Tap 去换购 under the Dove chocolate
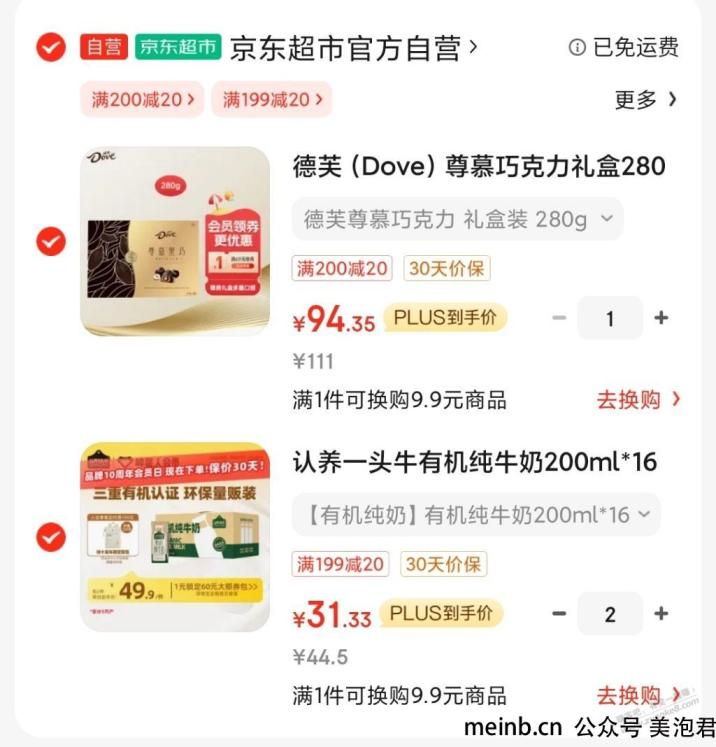The width and height of the screenshot is (716, 747). click(638, 399)
